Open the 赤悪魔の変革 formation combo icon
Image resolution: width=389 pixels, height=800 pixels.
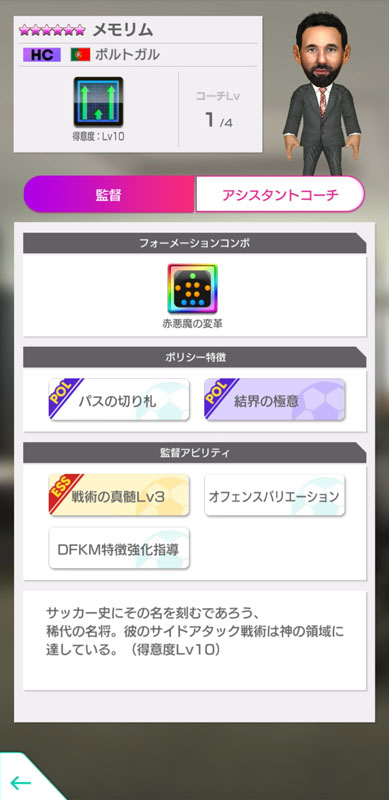[x=192, y=289]
